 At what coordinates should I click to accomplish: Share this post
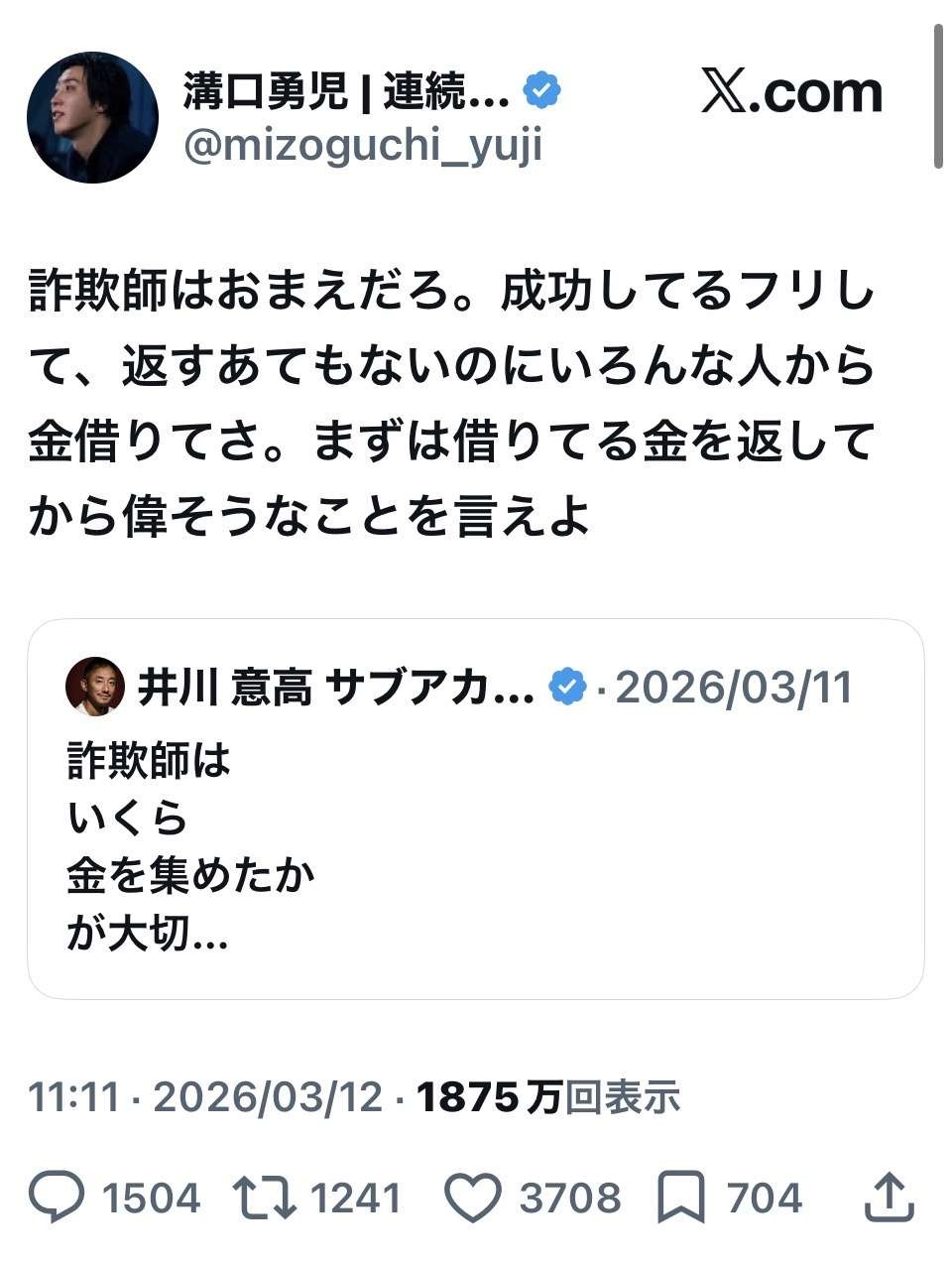(x=888, y=1198)
